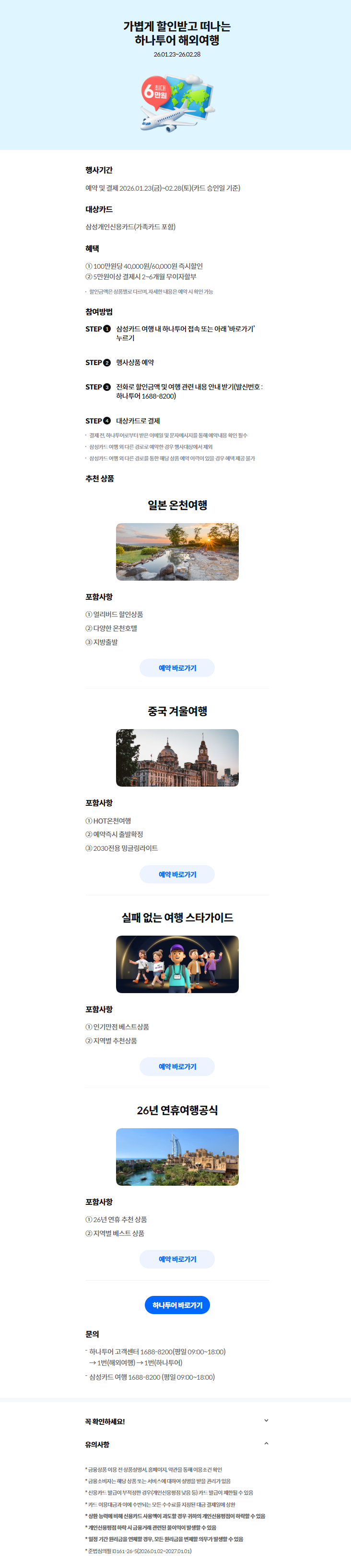Tap 예약 바로가기 under 여행 스타가이드
Viewport: 351px width, 1568px height.
[x=177, y=1066]
